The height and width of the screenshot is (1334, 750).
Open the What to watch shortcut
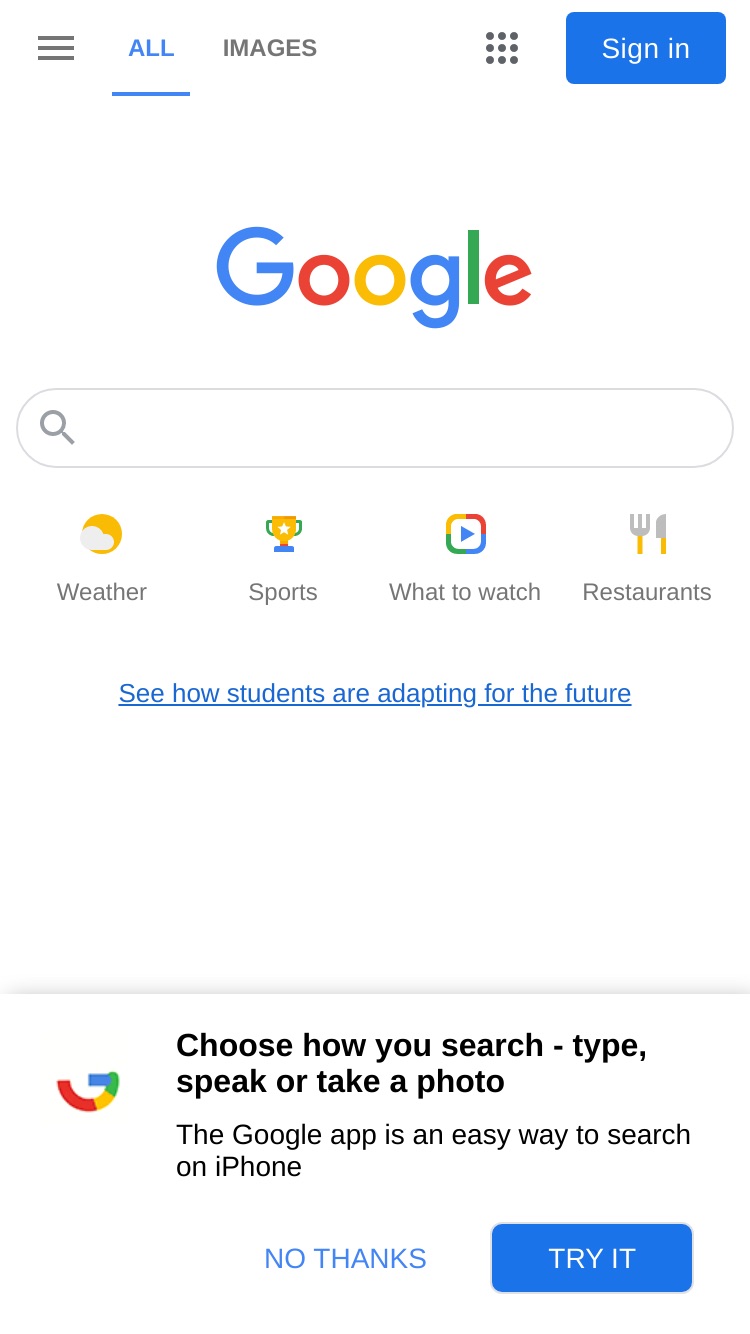tap(465, 559)
